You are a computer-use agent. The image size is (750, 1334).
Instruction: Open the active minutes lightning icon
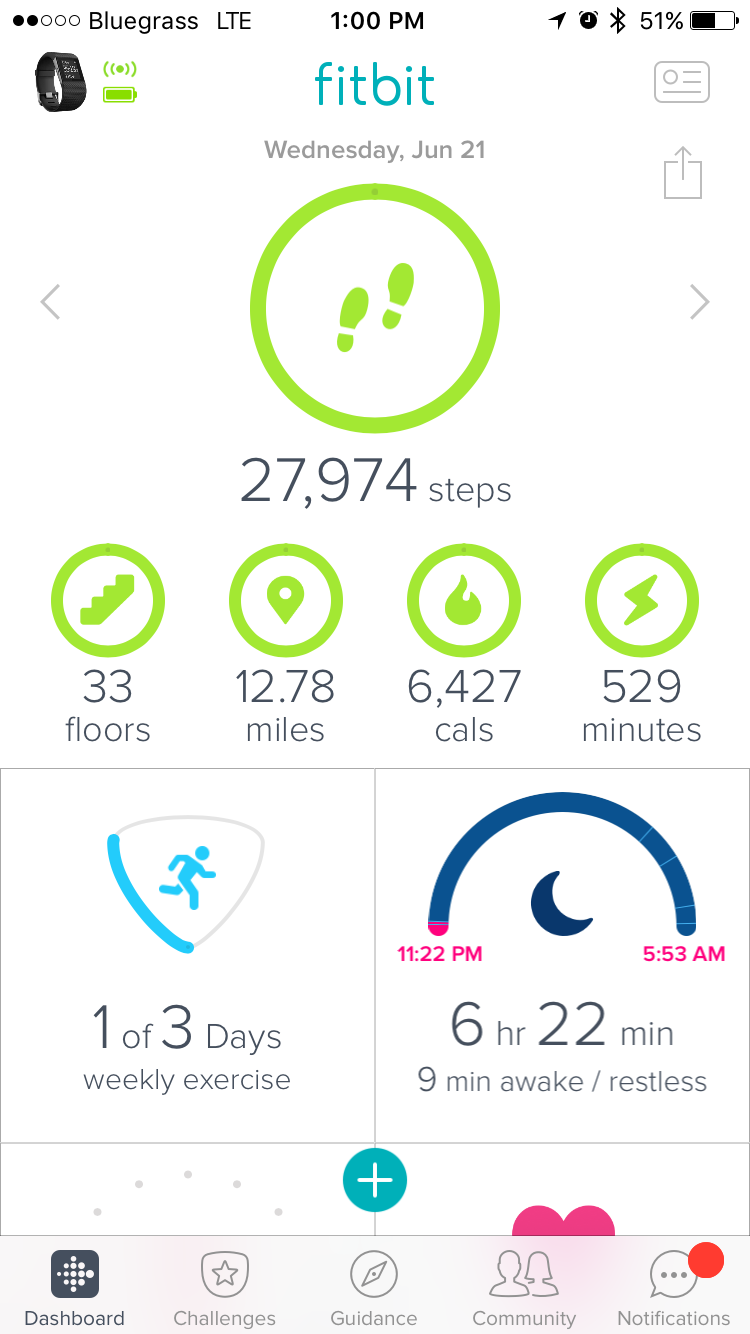(x=641, y=600)
